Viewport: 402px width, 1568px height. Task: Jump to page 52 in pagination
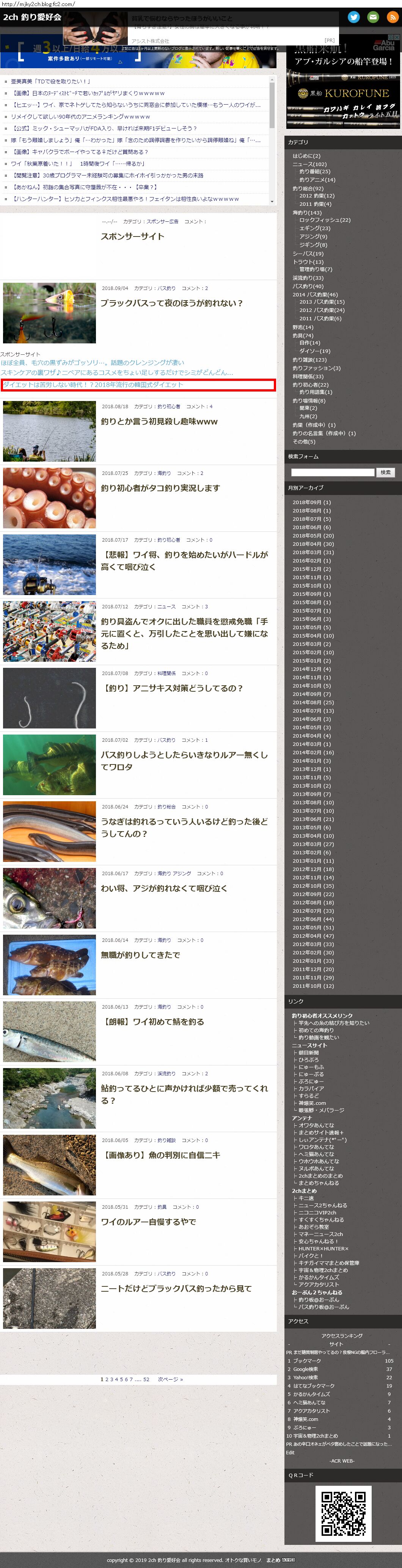pyautogui.click(x=146, y=1379)
